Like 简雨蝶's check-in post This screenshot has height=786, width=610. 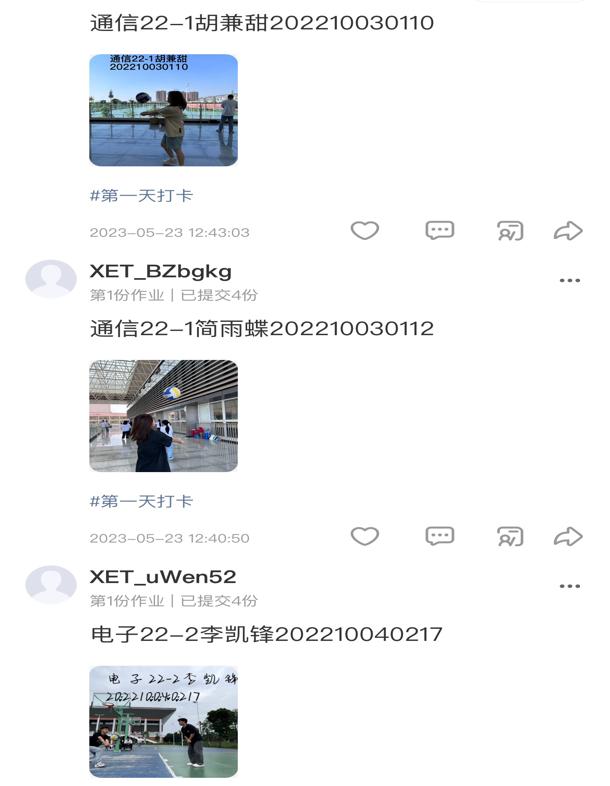365,537
